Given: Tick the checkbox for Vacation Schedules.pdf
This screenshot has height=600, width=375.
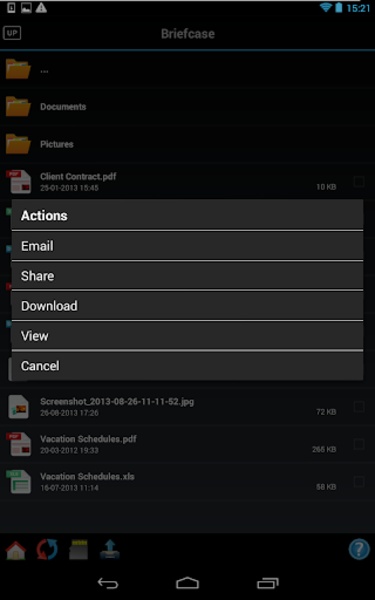Looking at the screenshot, I should tap(359, 444).
